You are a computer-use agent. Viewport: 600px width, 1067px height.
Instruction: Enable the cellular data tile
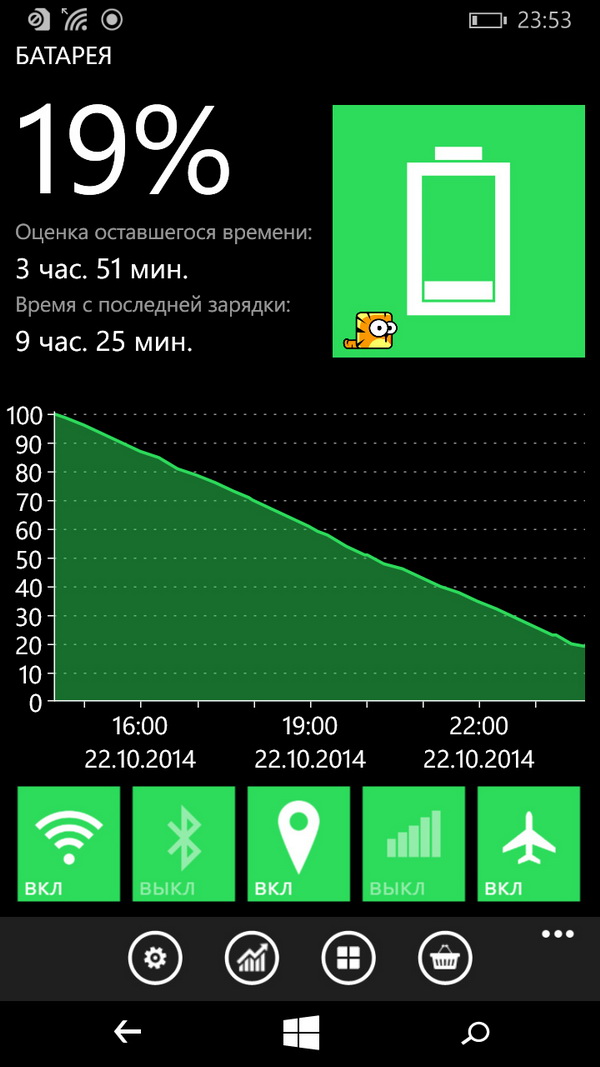[414, 844]
